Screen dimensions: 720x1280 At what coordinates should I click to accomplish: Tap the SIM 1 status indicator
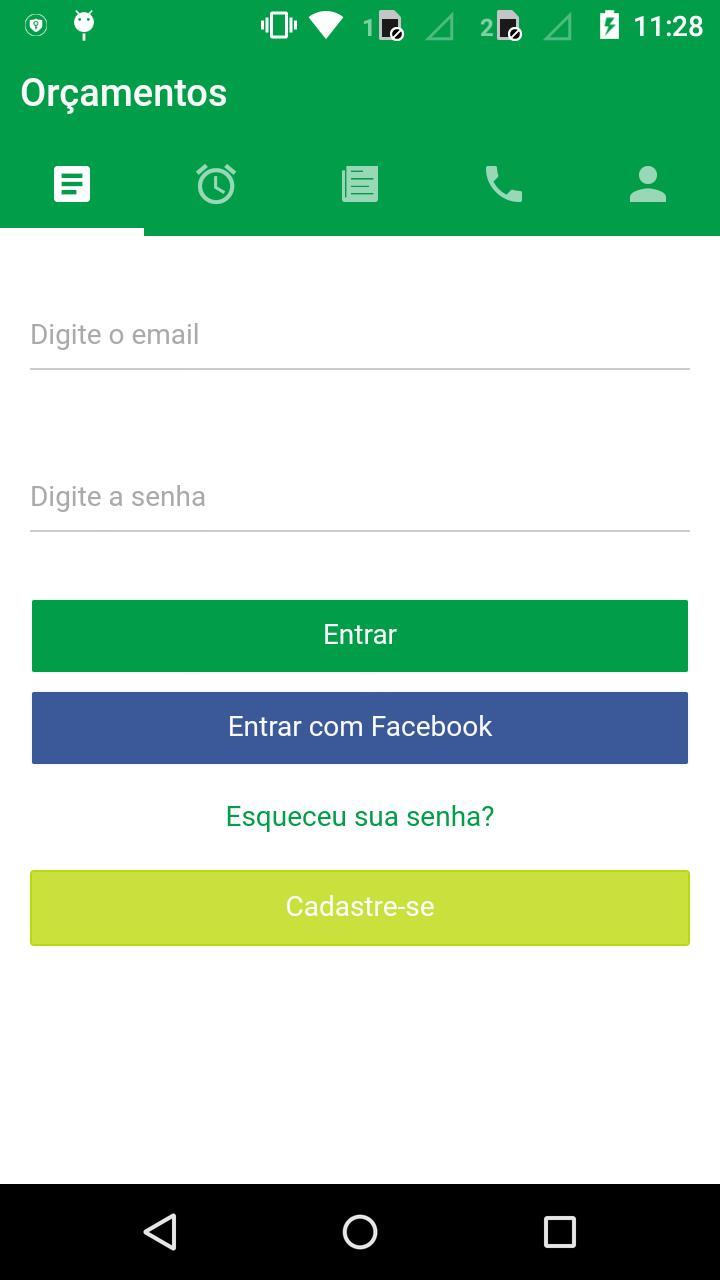click(384, 24)
